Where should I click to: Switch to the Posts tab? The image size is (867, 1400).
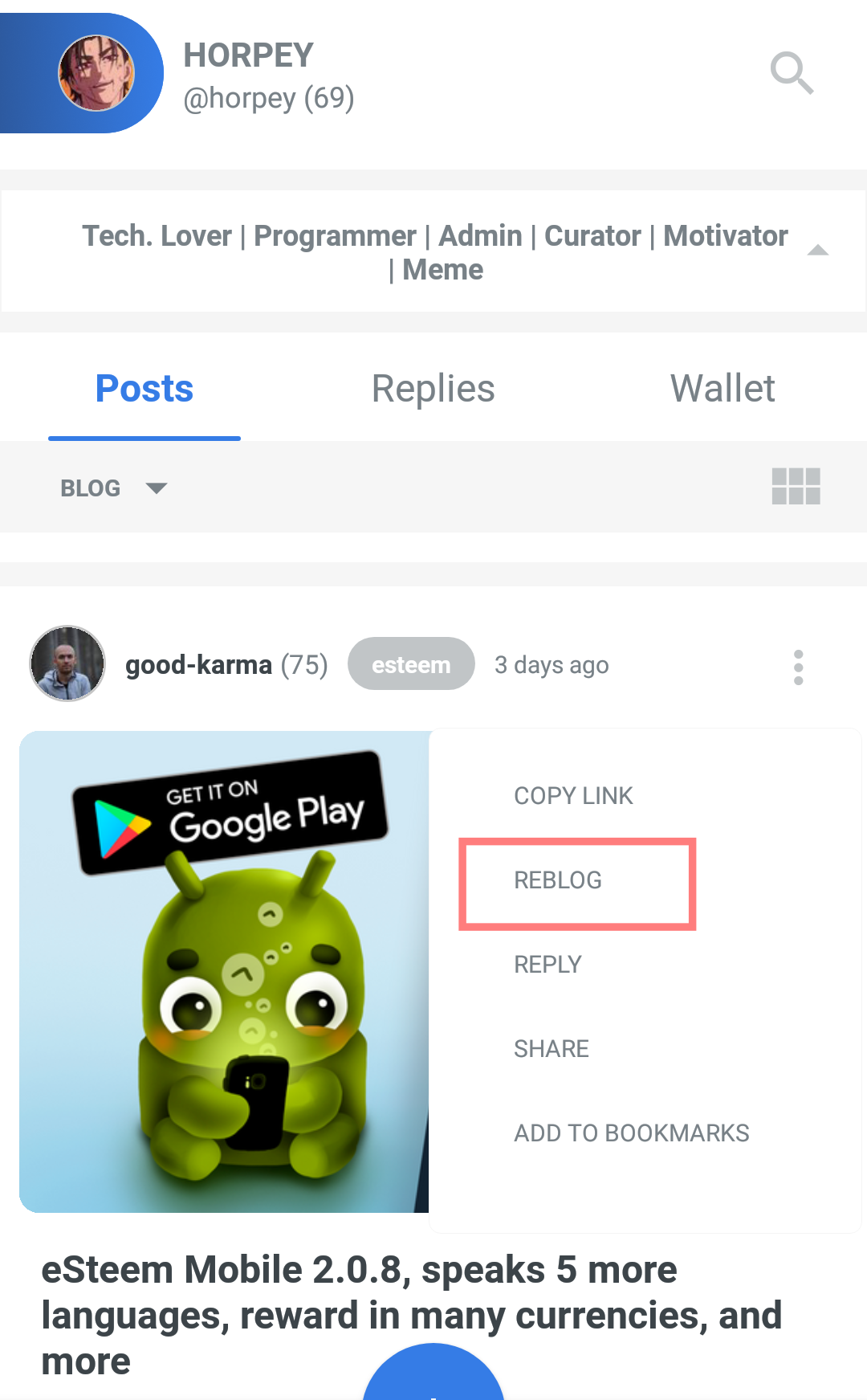point(144,389)
